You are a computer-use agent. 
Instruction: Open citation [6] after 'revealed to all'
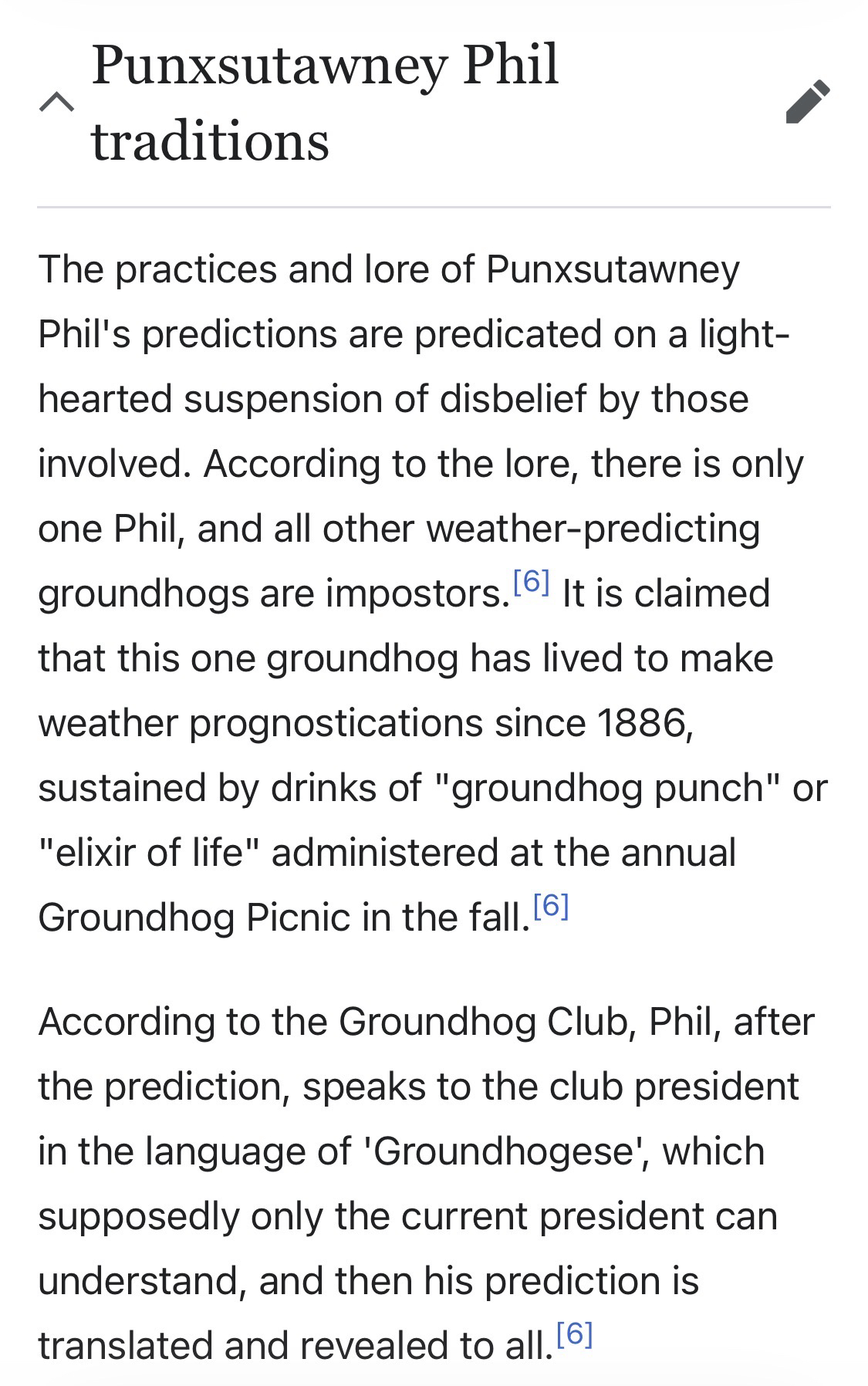(x=574, y=1334)
